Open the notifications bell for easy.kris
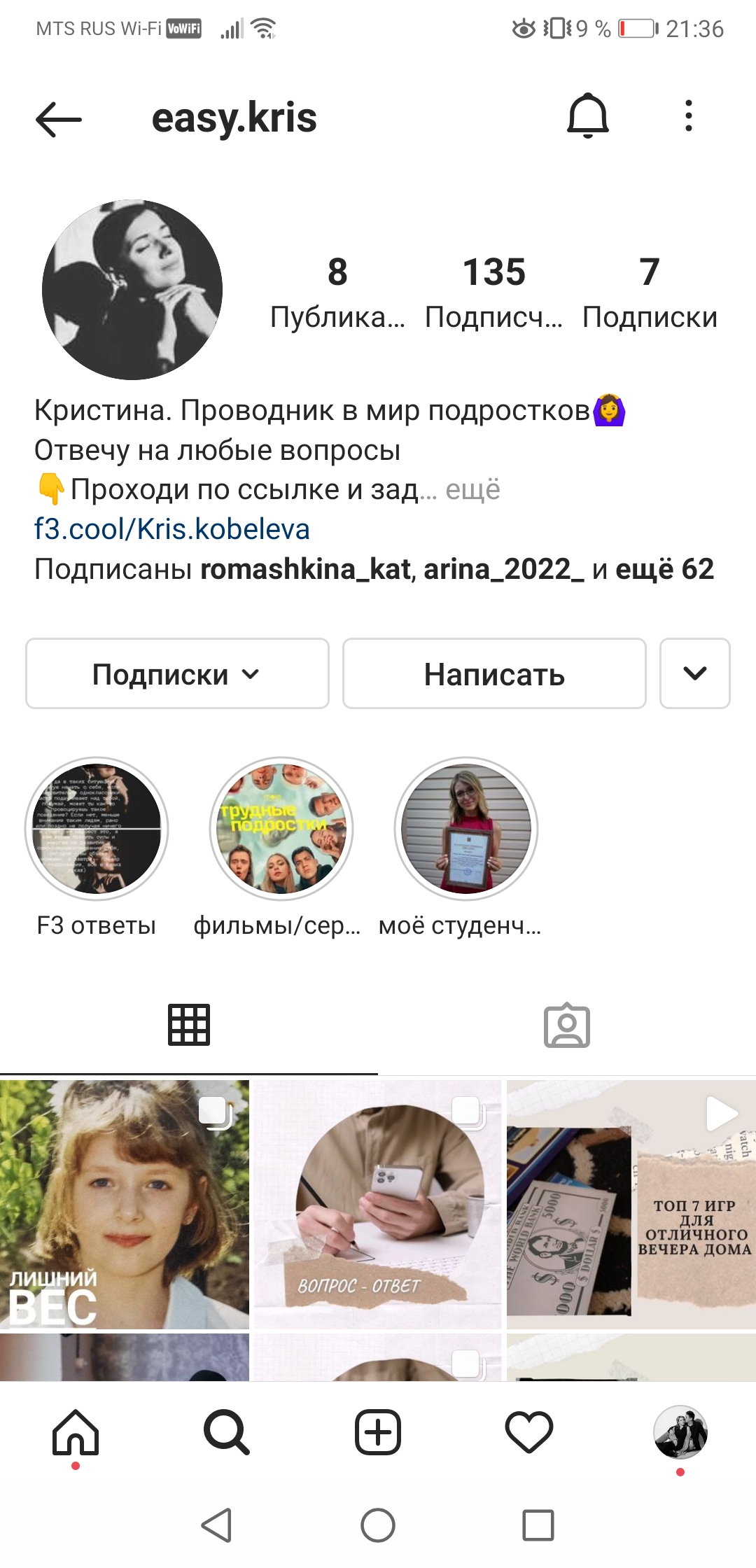The height and width of the screenshot is (1568, 756). pos(587,115)
